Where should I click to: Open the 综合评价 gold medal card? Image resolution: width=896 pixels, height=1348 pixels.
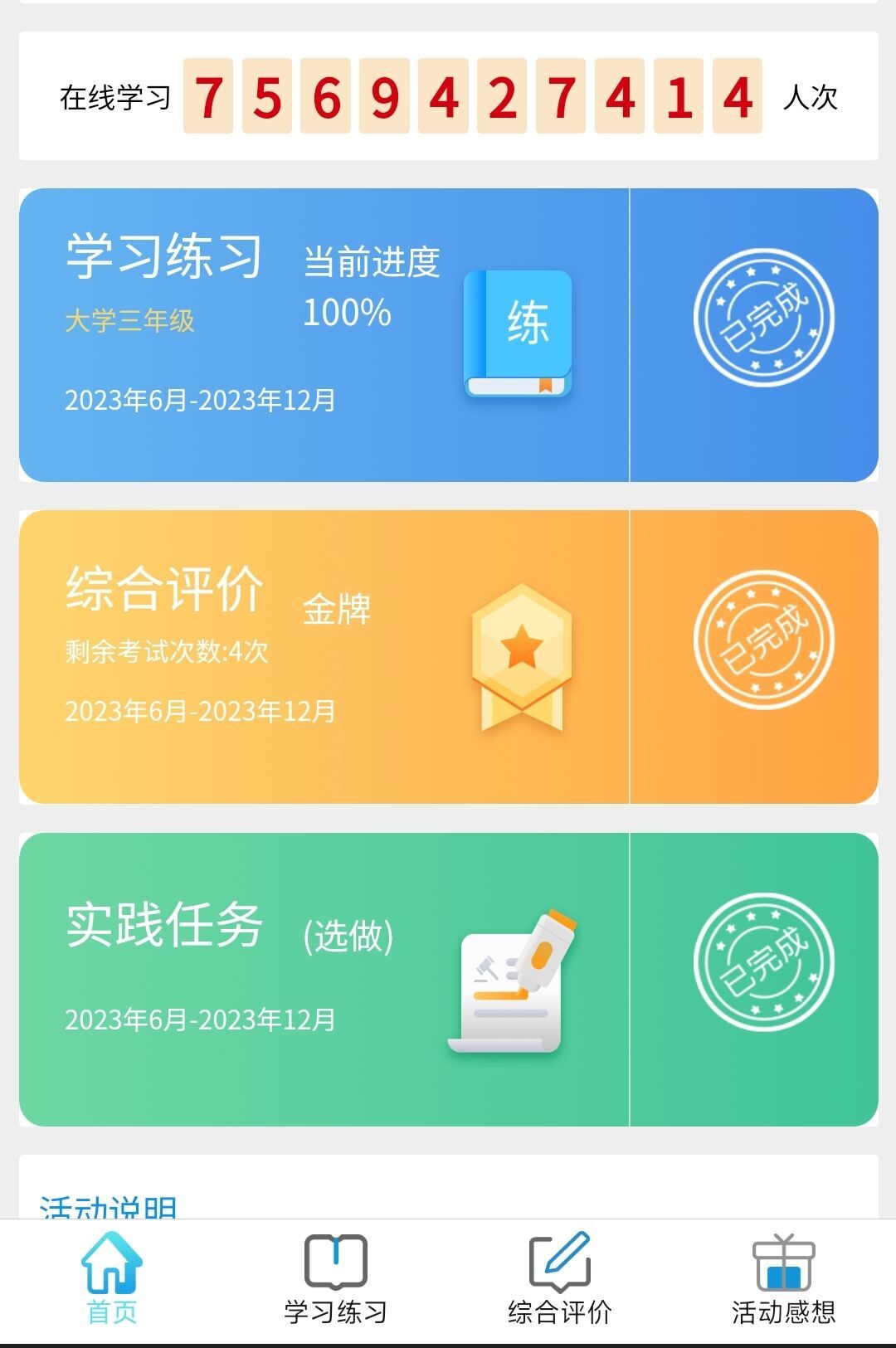point(324,656)
